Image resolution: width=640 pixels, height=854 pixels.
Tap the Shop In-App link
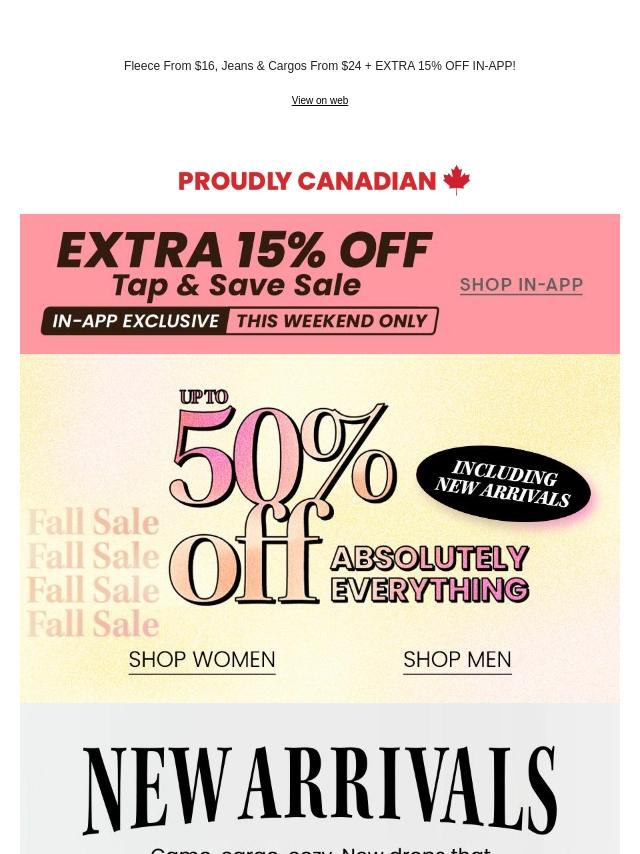pos(521,285)
